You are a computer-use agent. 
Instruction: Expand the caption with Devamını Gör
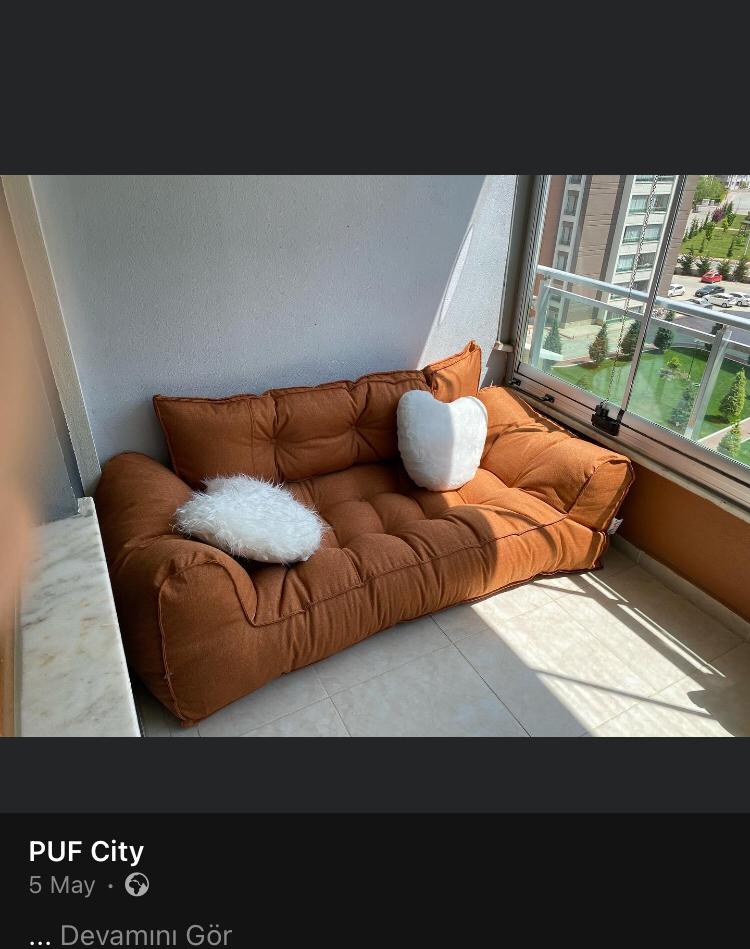[145, 936]
